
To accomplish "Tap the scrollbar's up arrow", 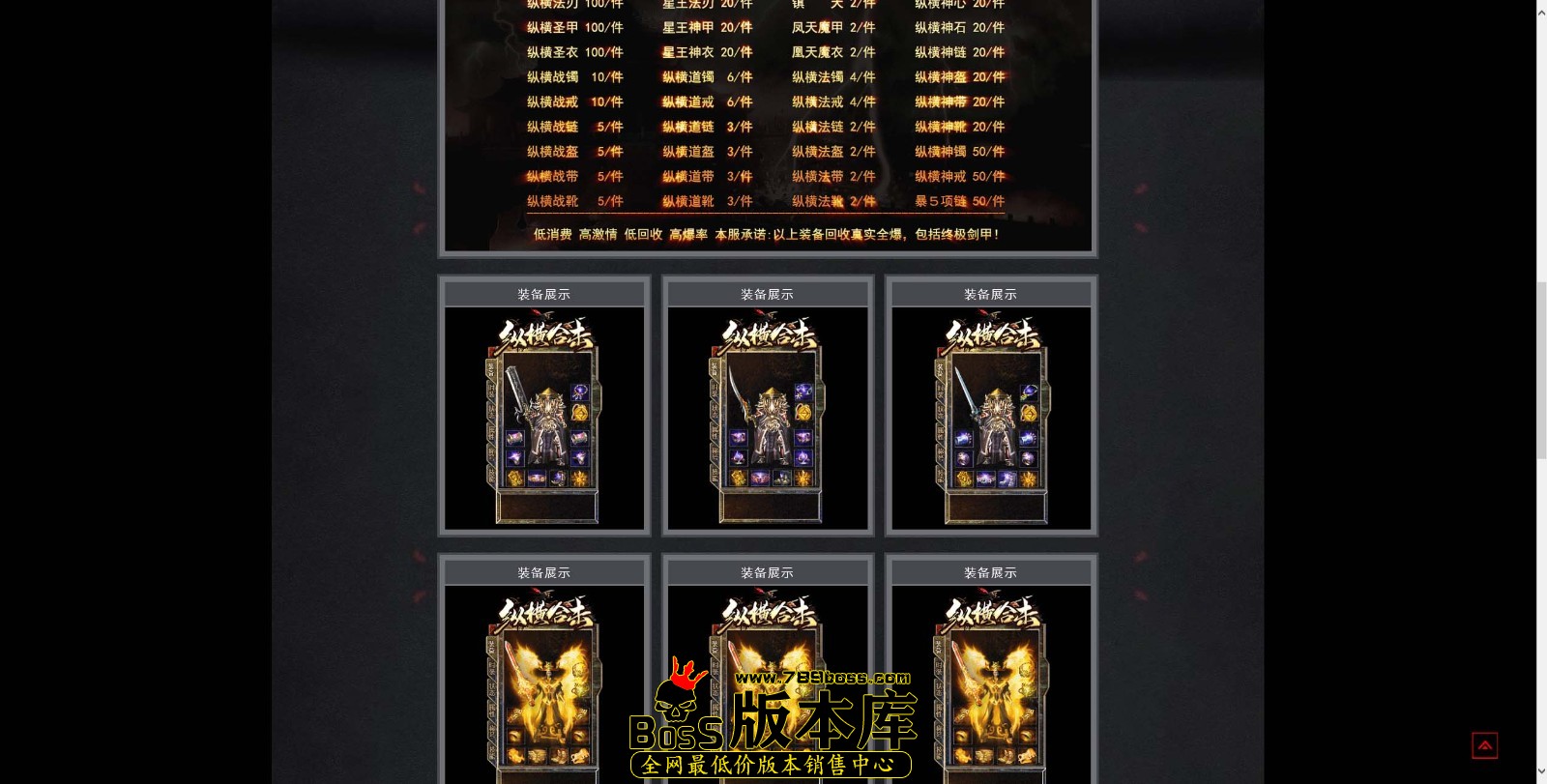I will (x=1541, y=13).
